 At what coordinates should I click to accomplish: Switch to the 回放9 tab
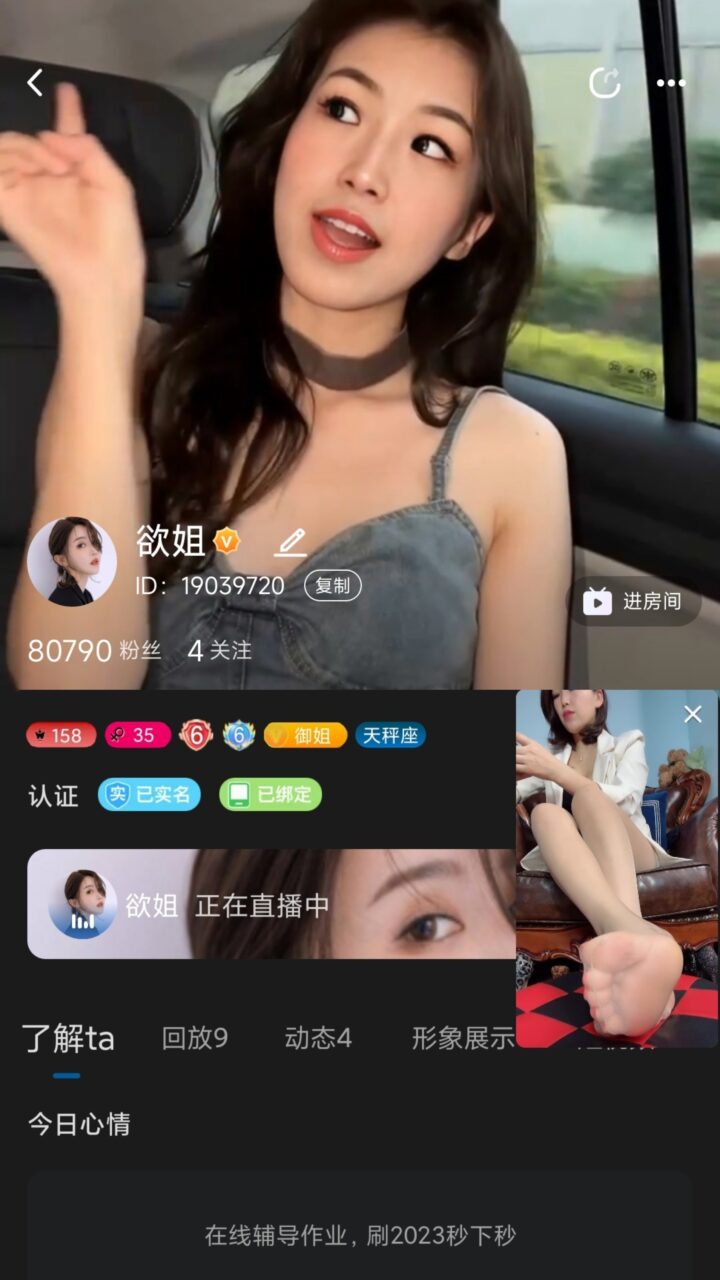195,1038
